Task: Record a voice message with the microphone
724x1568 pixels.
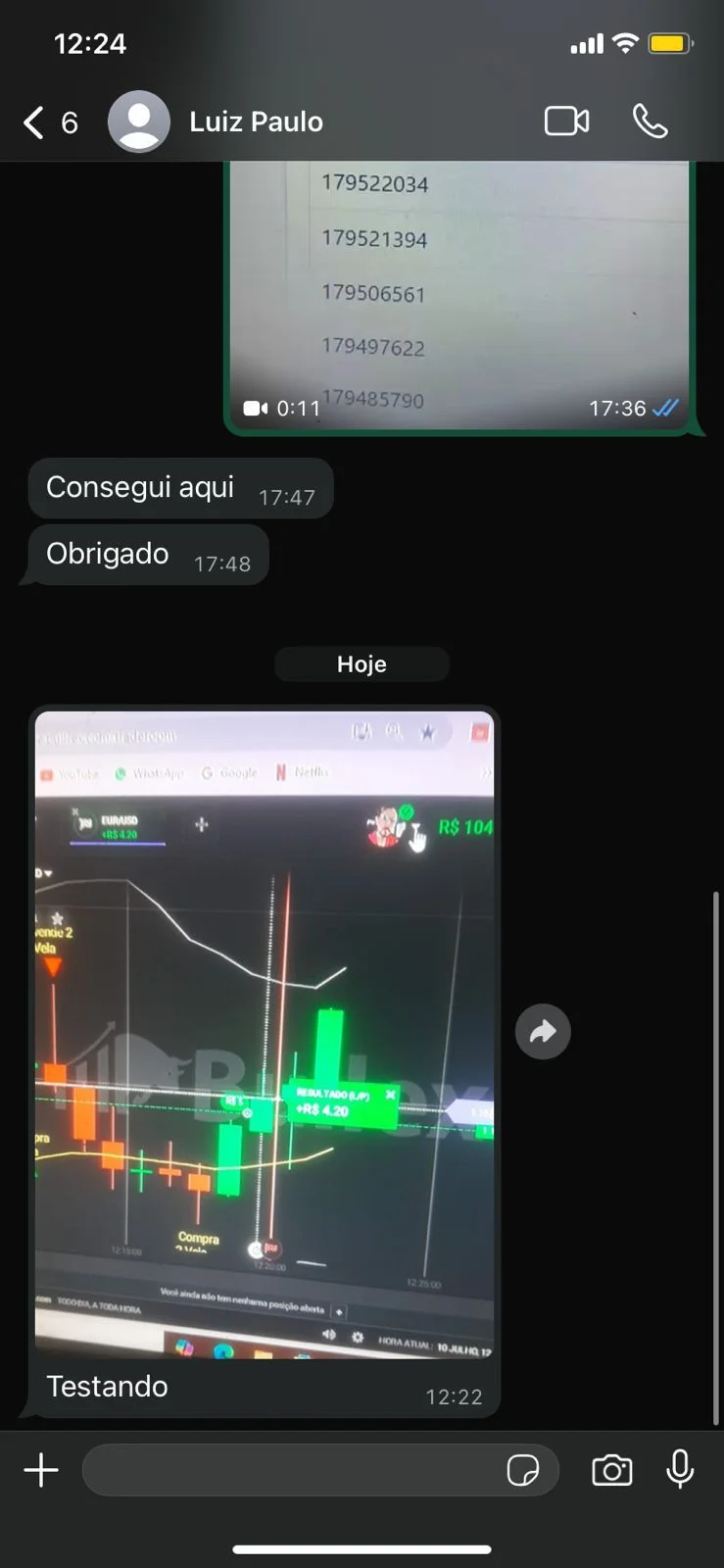Action: click(680, 1470)
